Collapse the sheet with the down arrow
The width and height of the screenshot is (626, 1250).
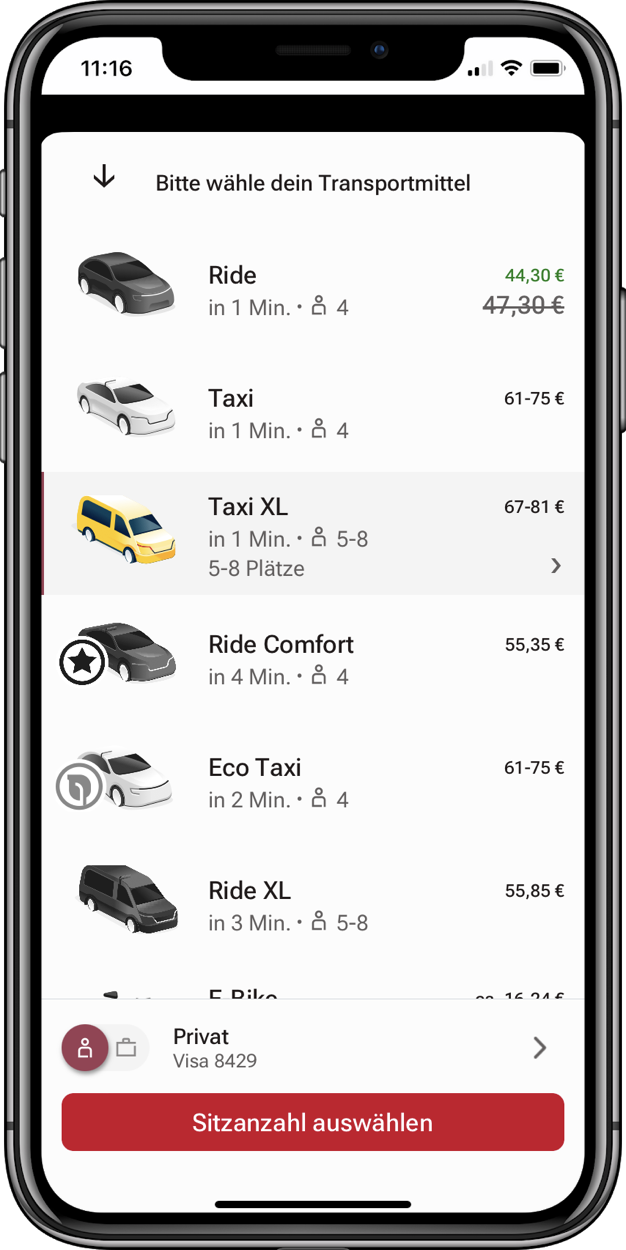[x=104, y=177]
